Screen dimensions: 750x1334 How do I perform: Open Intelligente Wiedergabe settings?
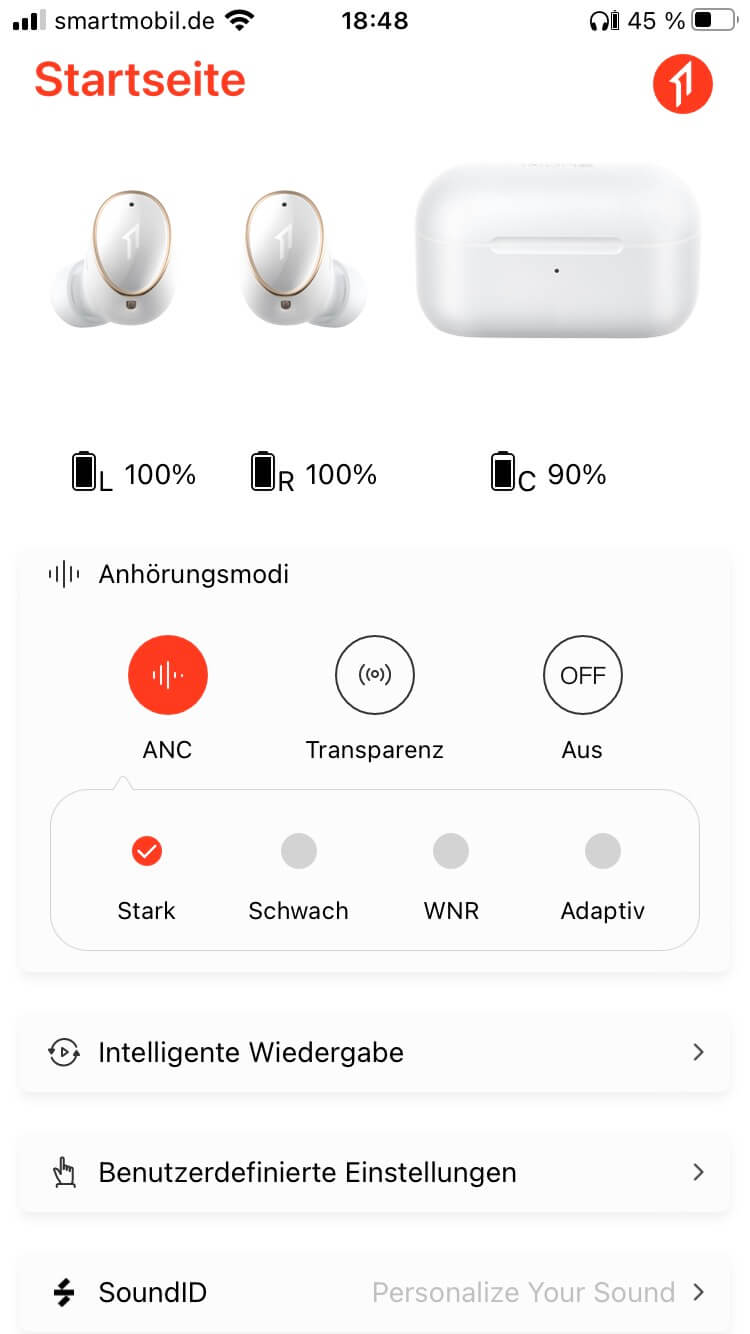[374, 1052]
